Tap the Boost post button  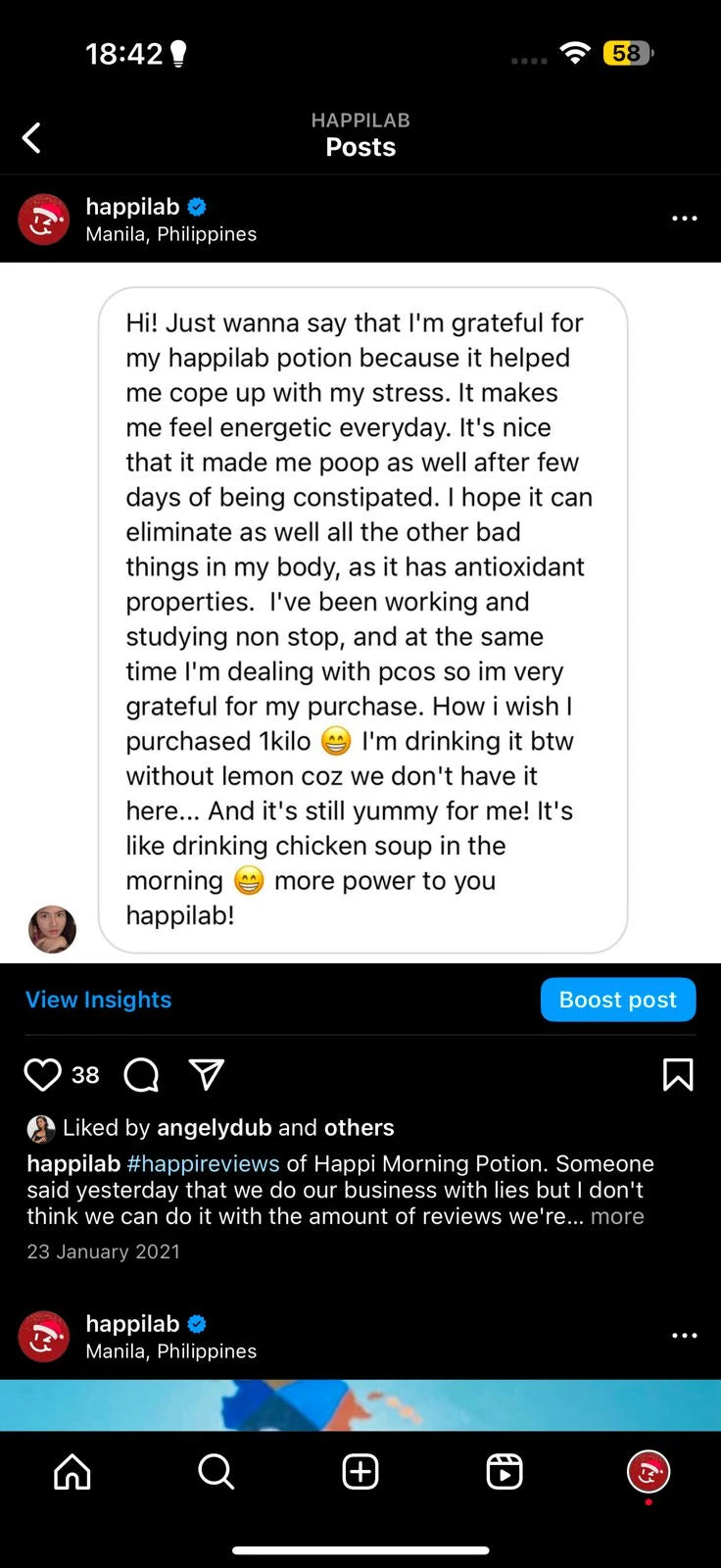pos(617,1000)
